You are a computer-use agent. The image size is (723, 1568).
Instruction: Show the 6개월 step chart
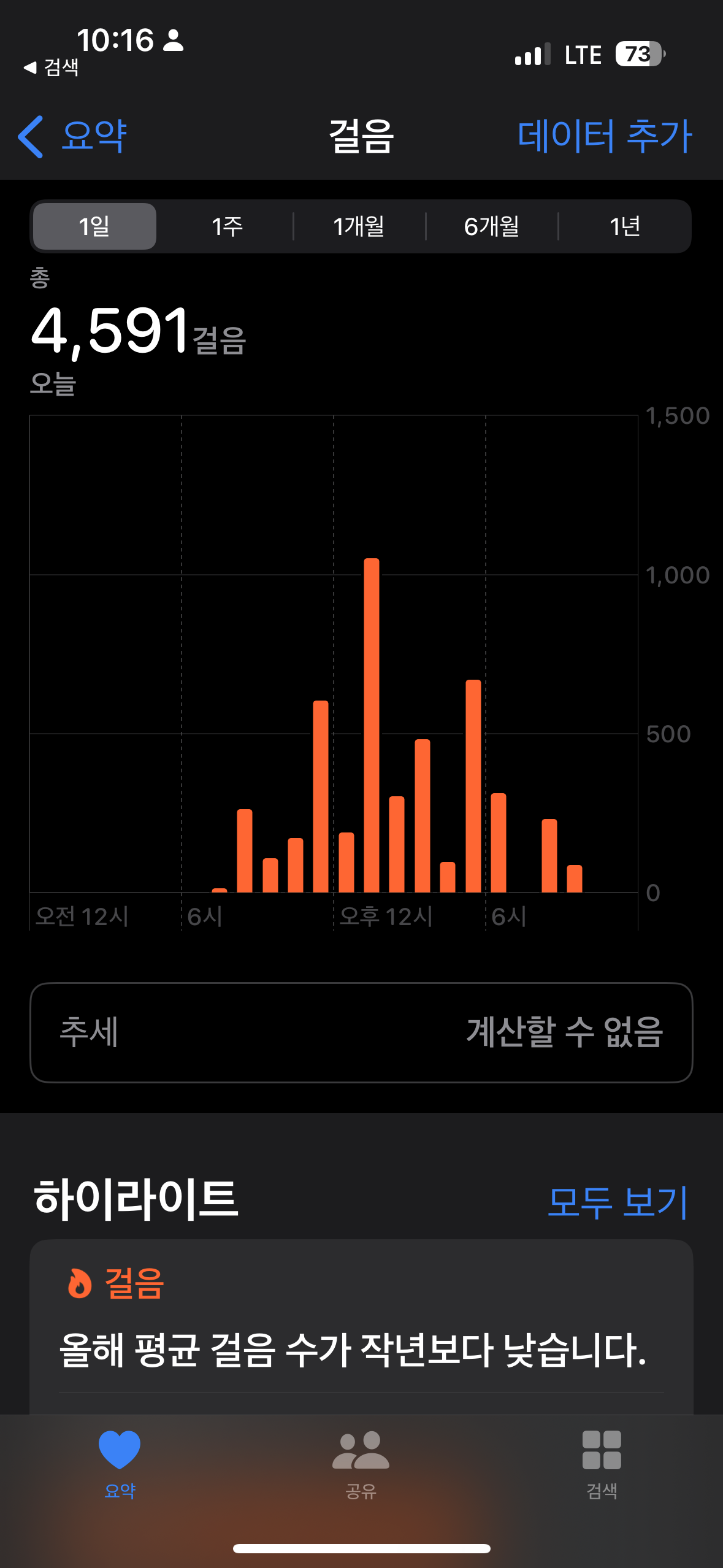(x=492, y=226)
